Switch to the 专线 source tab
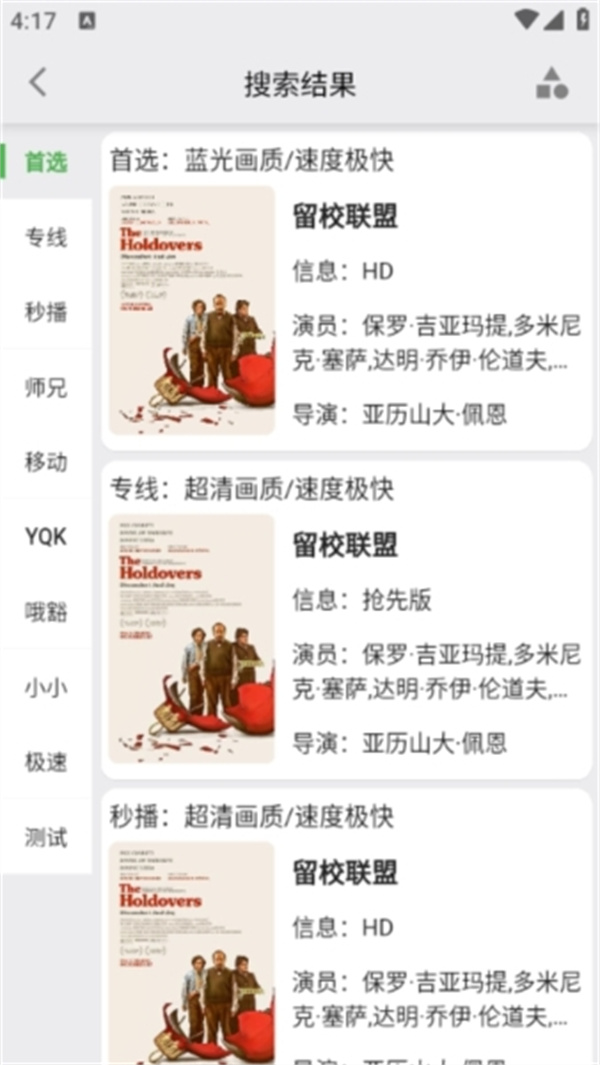 (46, 238)
